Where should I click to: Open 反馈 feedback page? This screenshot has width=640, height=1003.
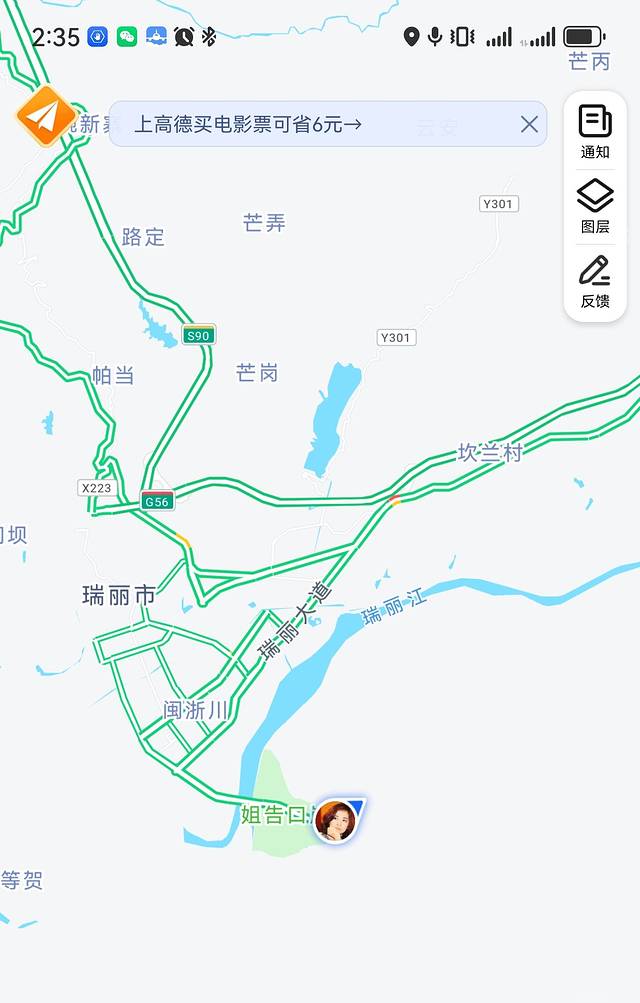pyautogui.click(x=595, y=281)
